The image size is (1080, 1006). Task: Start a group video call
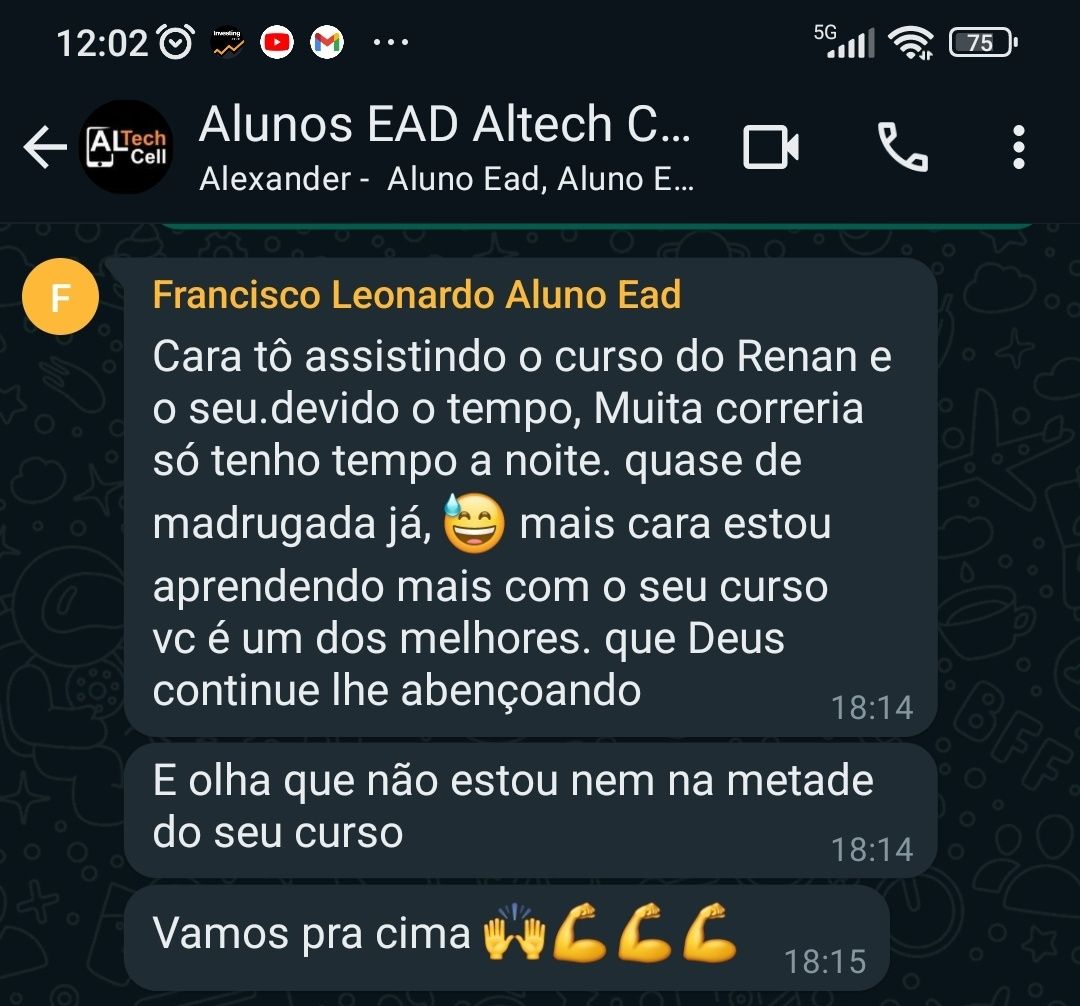tap(770, 148)
